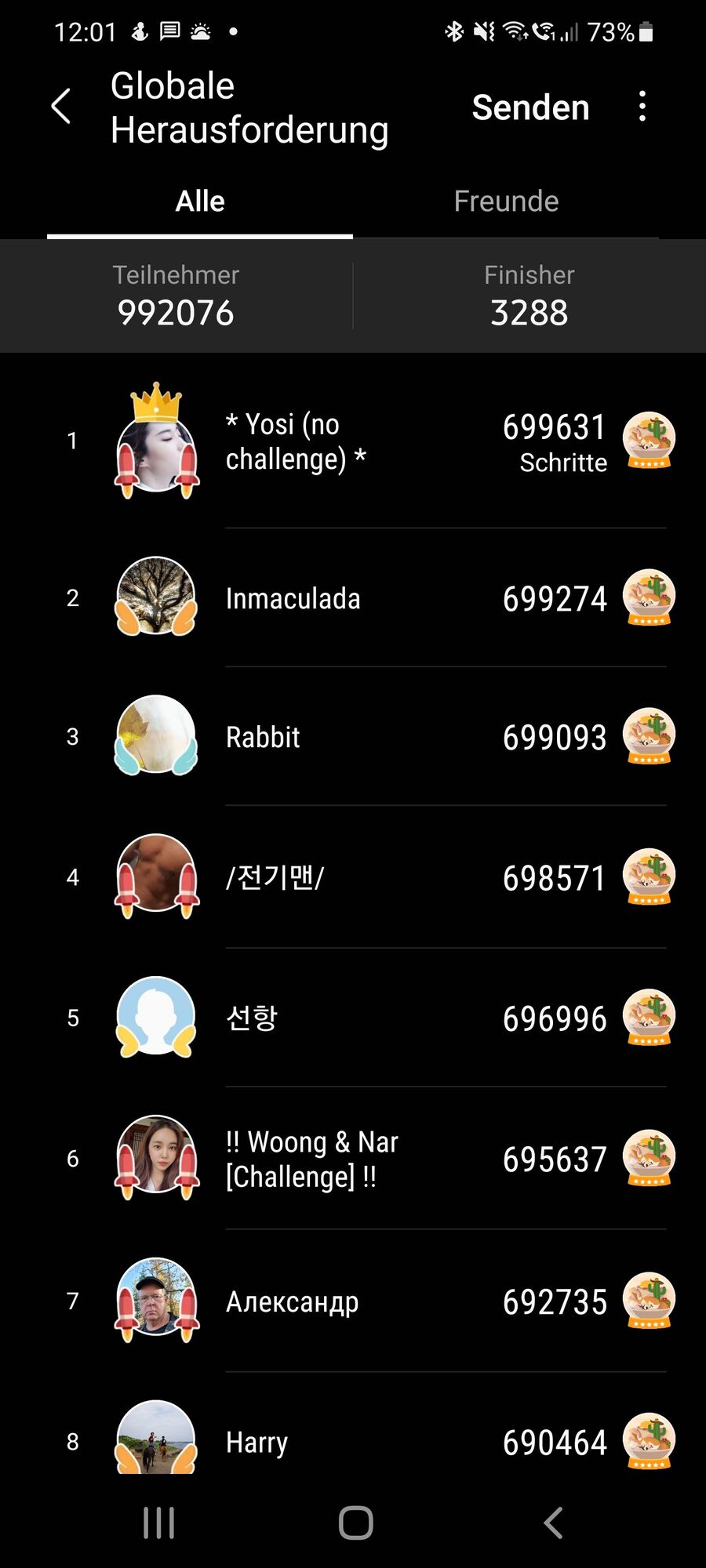Screen dimensions: 706x1568
Task: Go to the system home screen
Action: click(x=355, y=1523)
